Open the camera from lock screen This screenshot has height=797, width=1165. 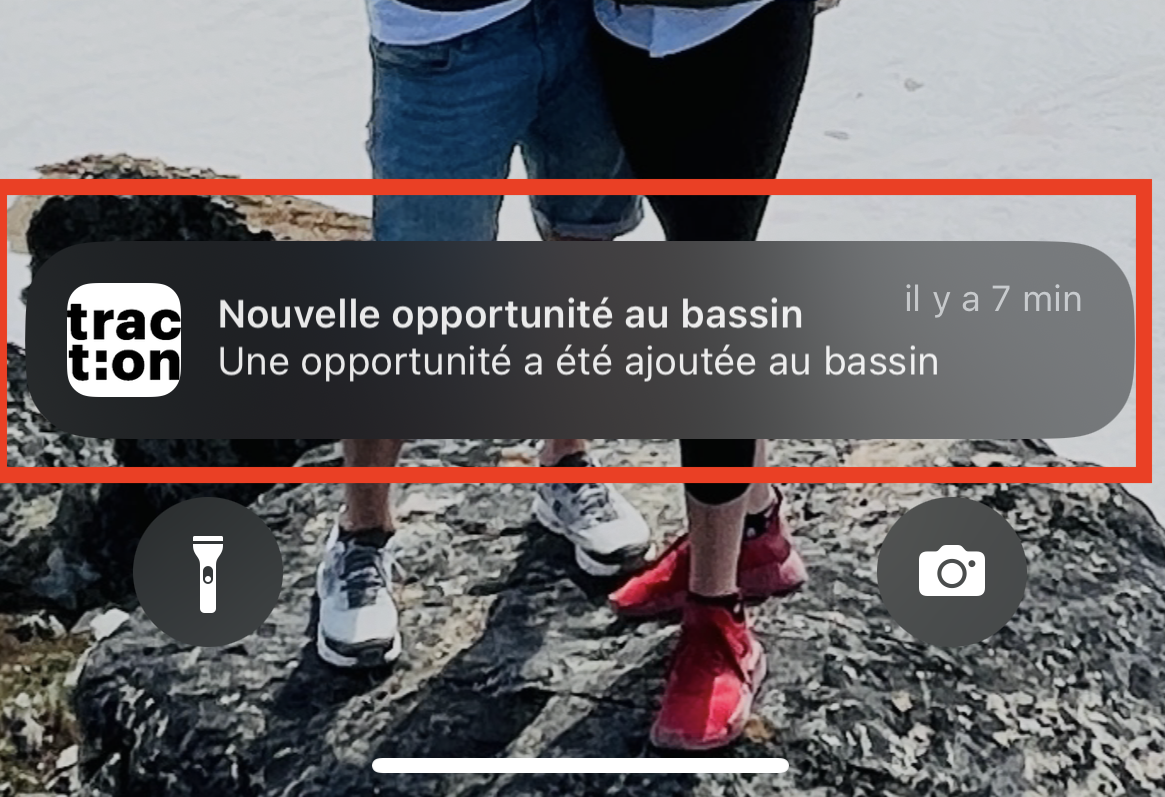pos(951,572)
